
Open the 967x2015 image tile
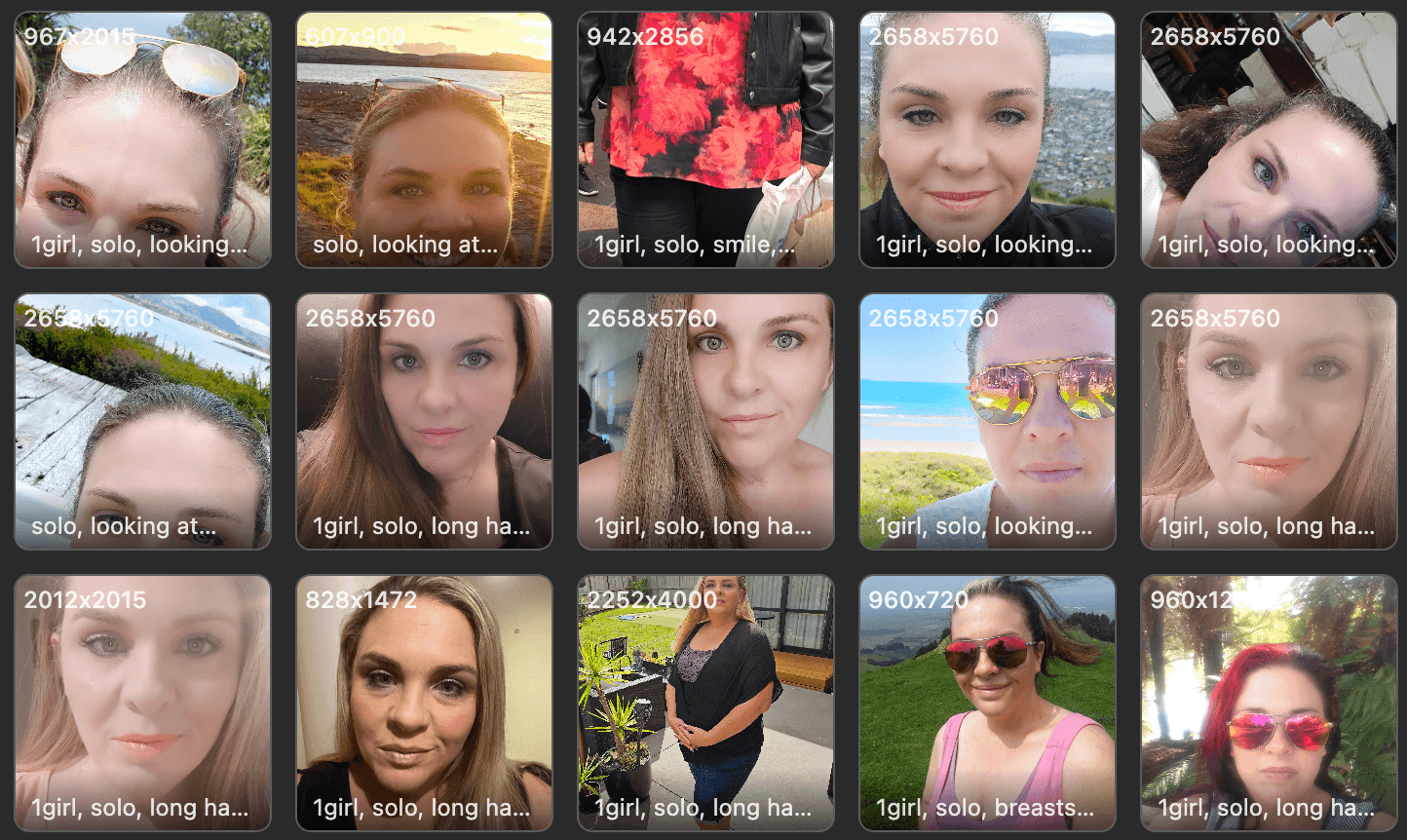(x=142, y=139)
